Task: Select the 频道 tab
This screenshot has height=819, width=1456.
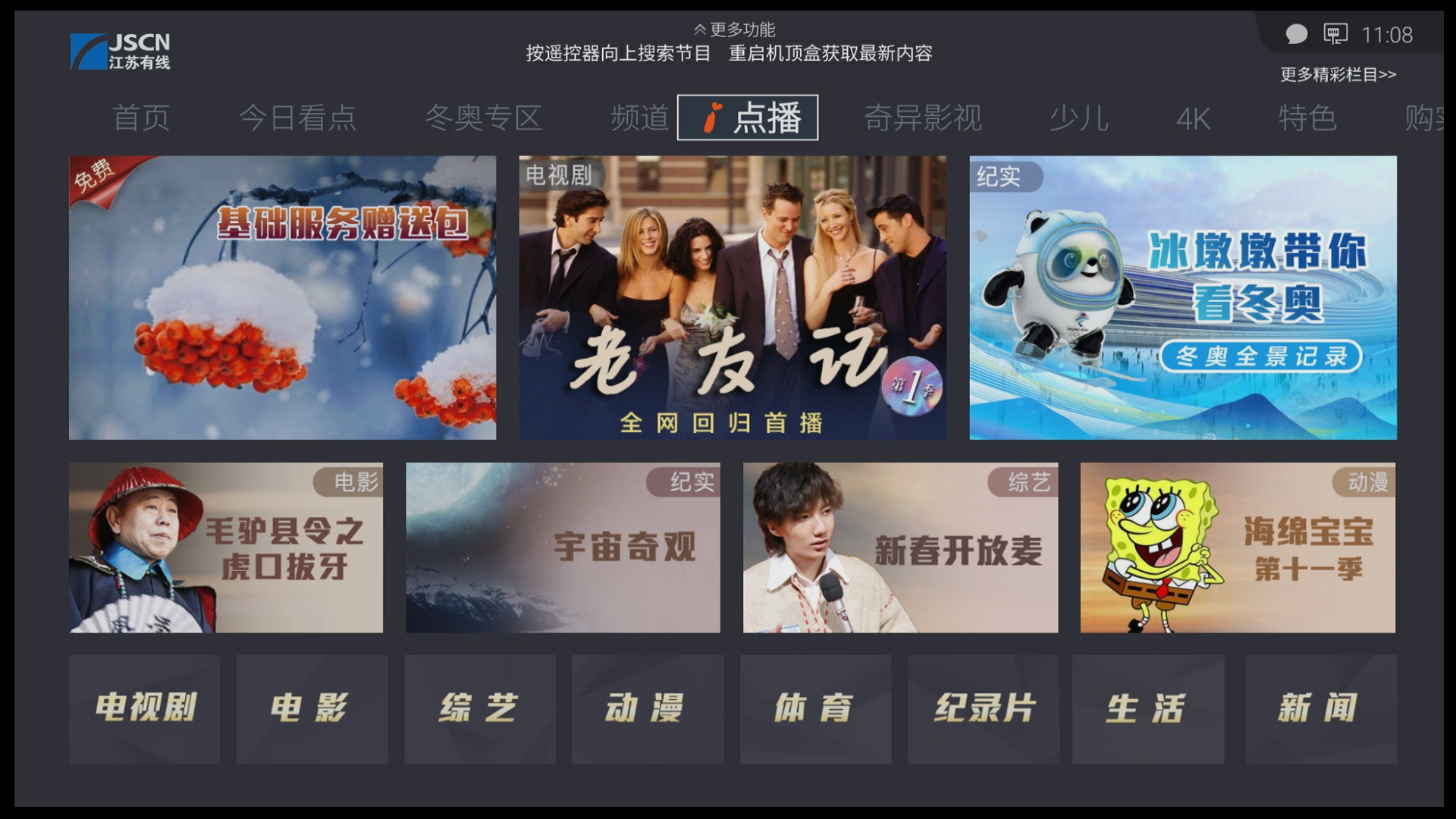Action: click(x=639, y=118)
